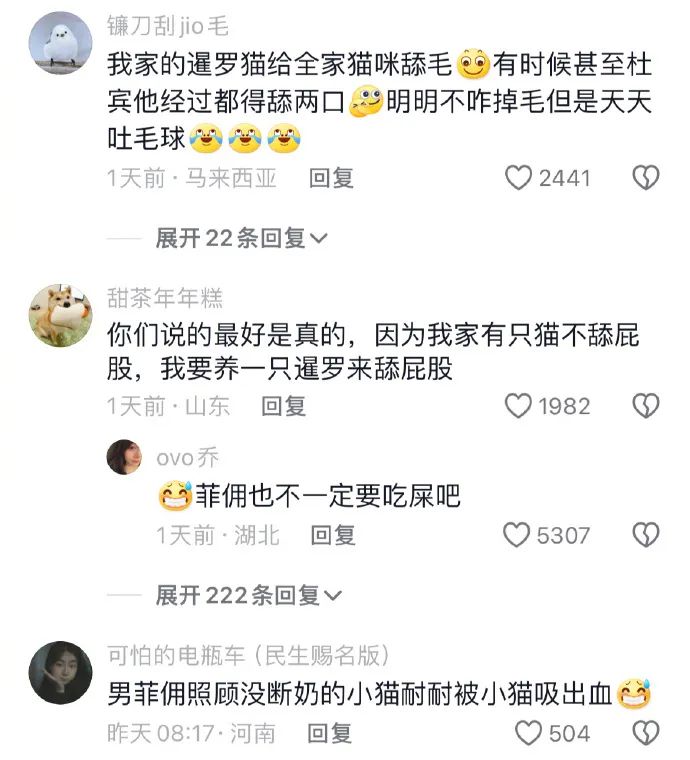Viewport: 690px width, 760px height.
Task: Like ovo乔's reply
Action: point(516,535)
